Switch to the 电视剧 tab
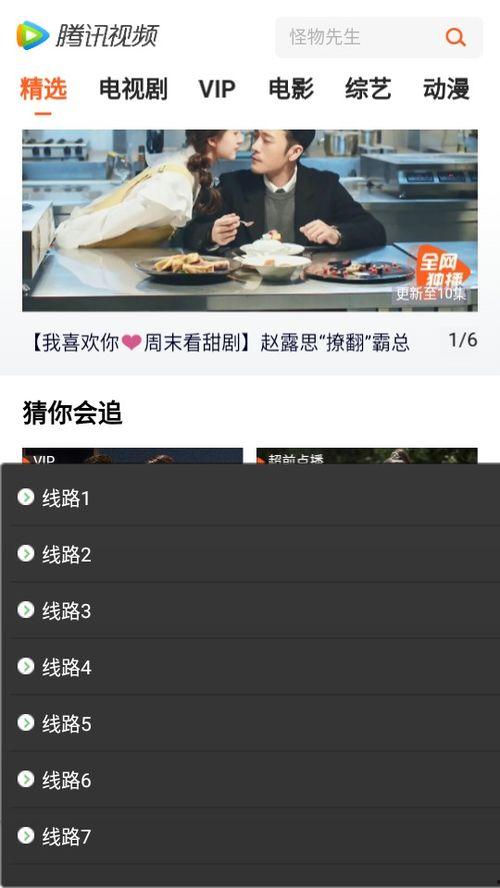Viewport: 500px width, 888px height. coord(133,89)
